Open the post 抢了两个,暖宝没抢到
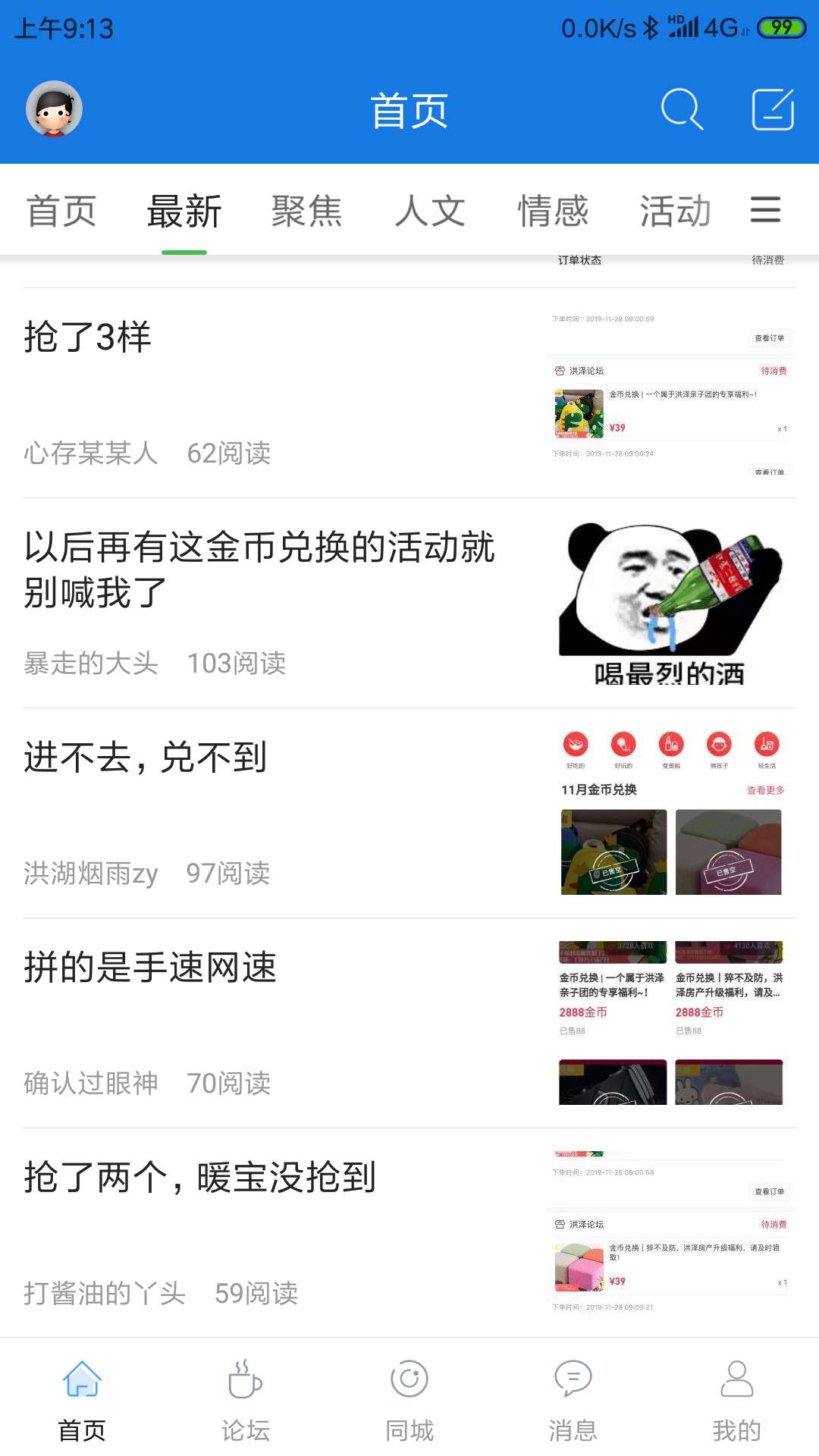This screenshot has height=1456, width=819. click(x=409, y=1233)
